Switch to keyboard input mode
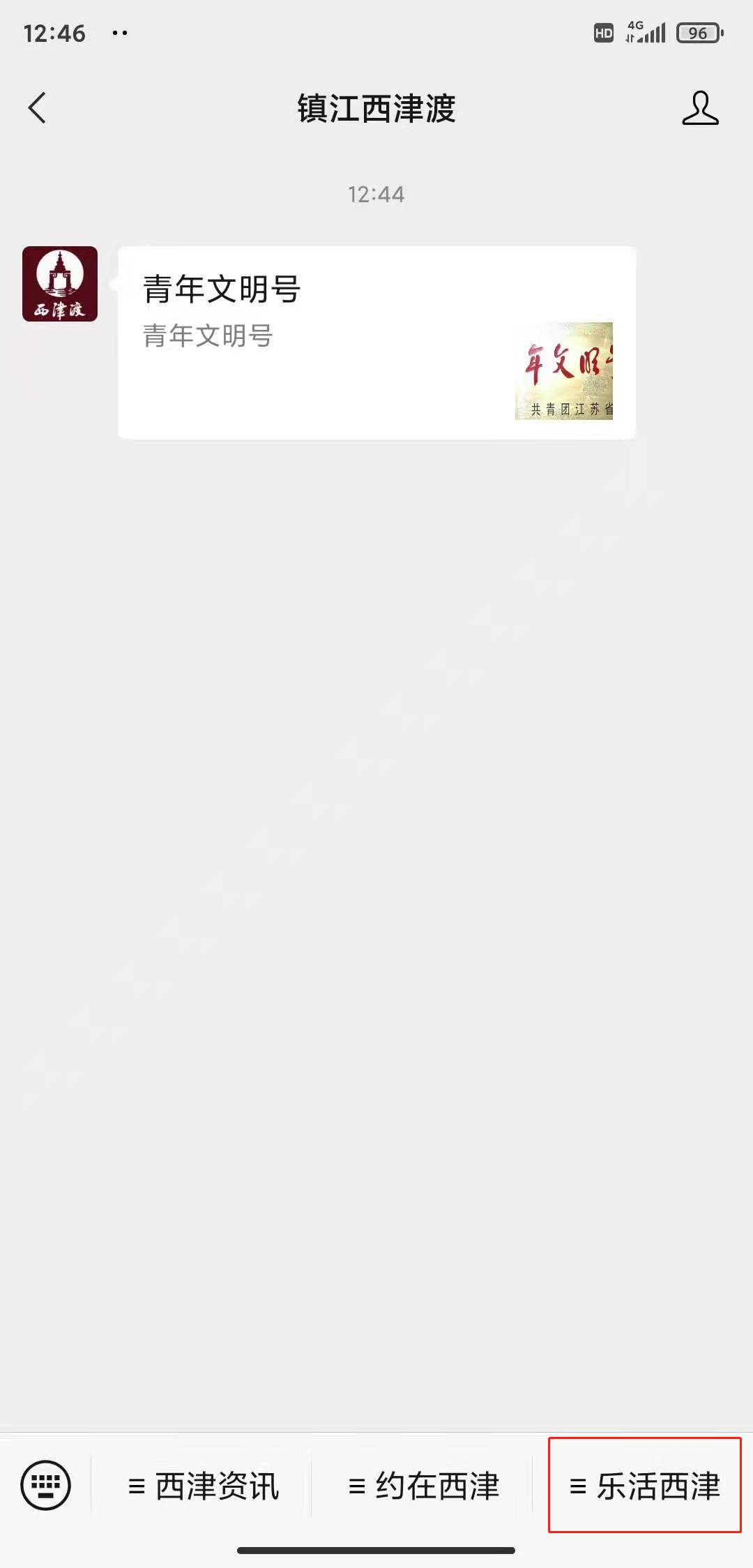Screen dimensions: 753x1568 [x=46, y=1485]
